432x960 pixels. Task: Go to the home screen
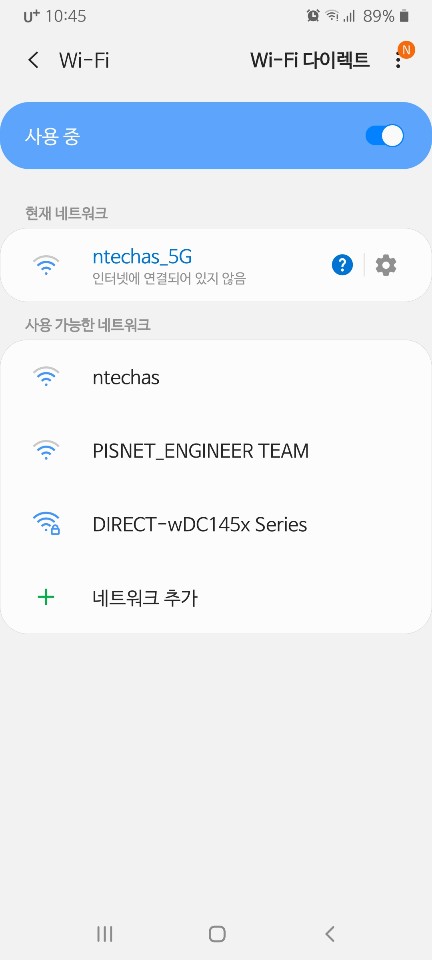click(217, 933)
